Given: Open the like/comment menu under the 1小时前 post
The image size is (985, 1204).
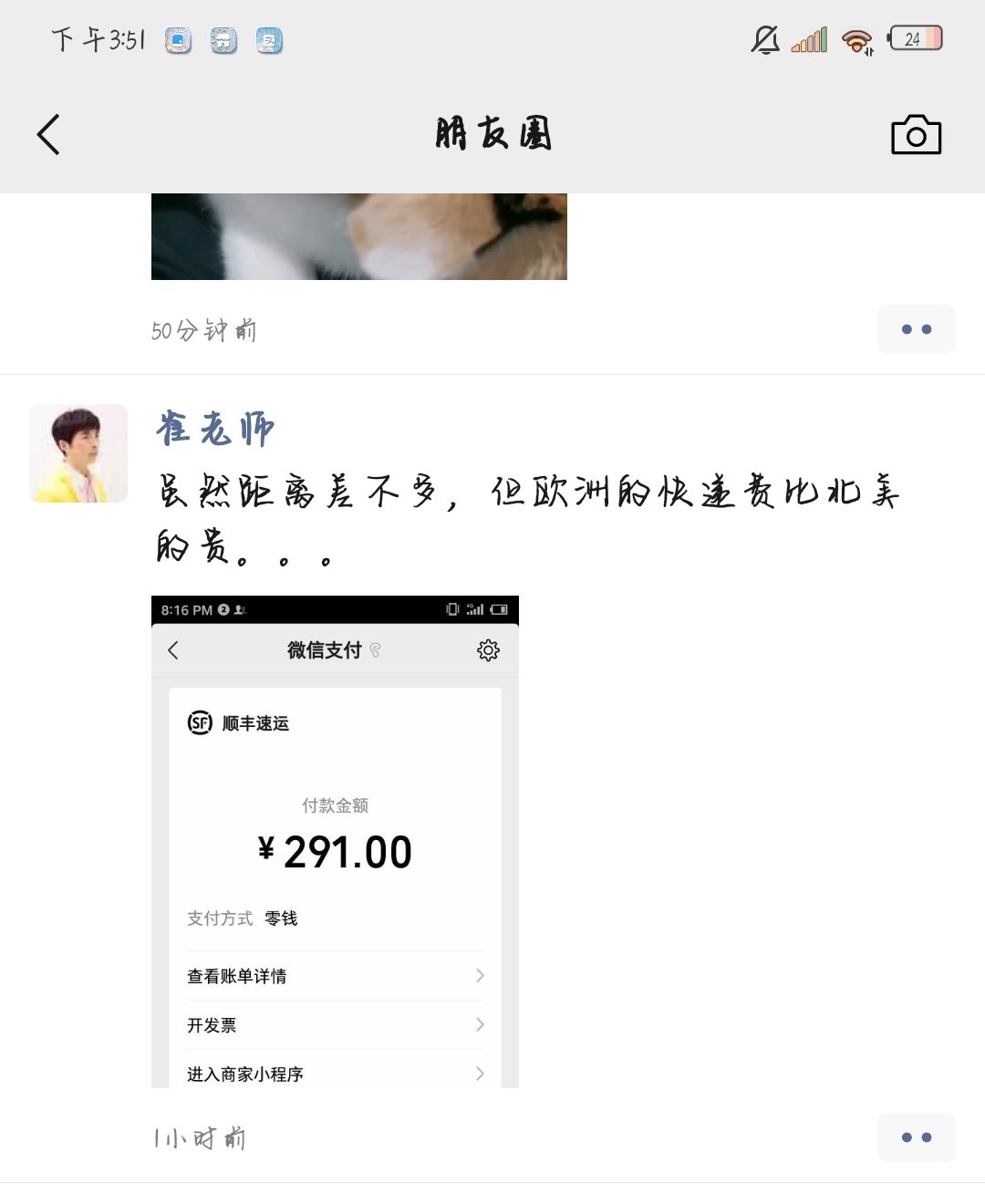Looking at the screenshot, I should [x=916, y=1137].
